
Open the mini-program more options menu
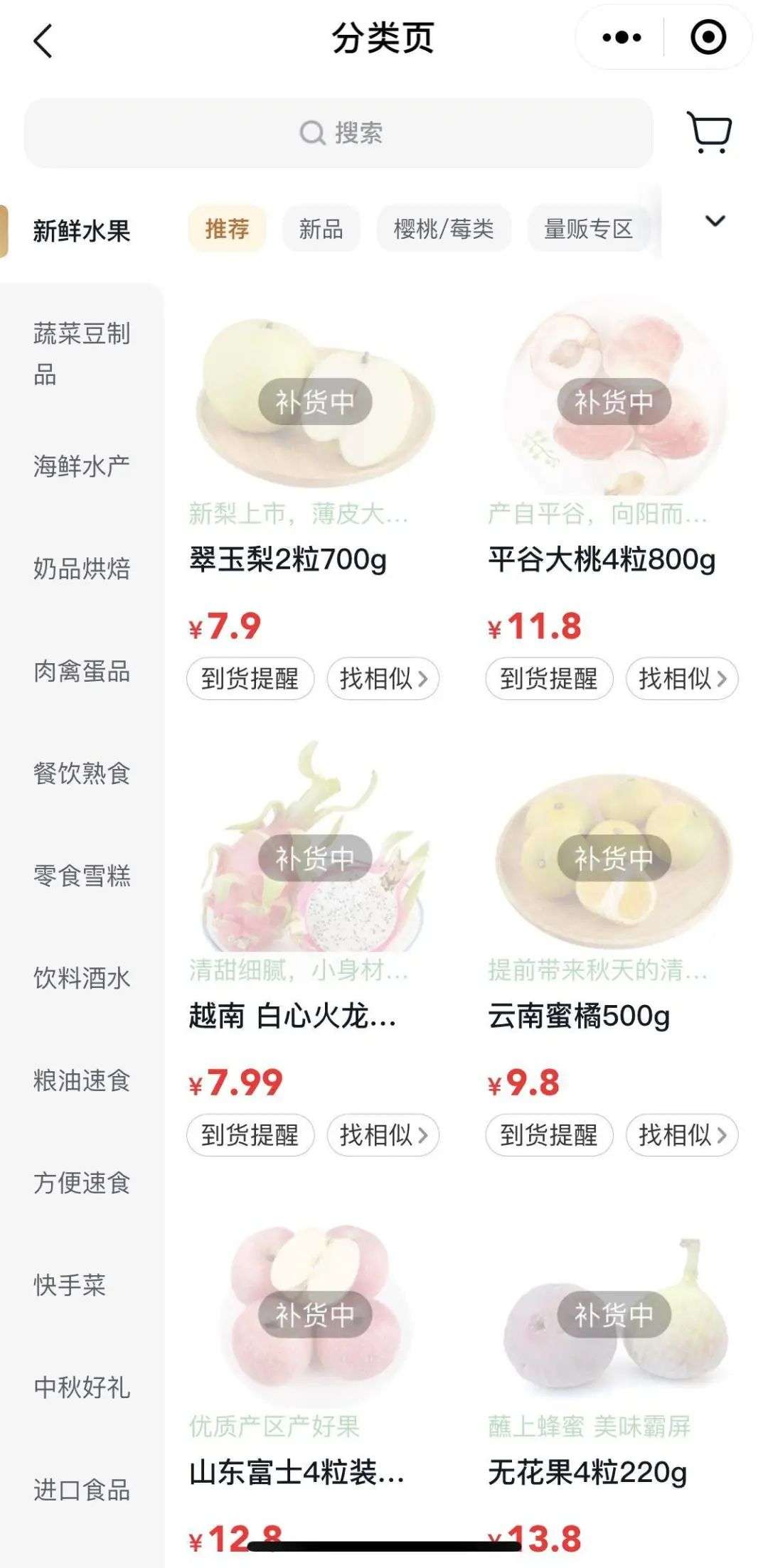click(621, 38)
